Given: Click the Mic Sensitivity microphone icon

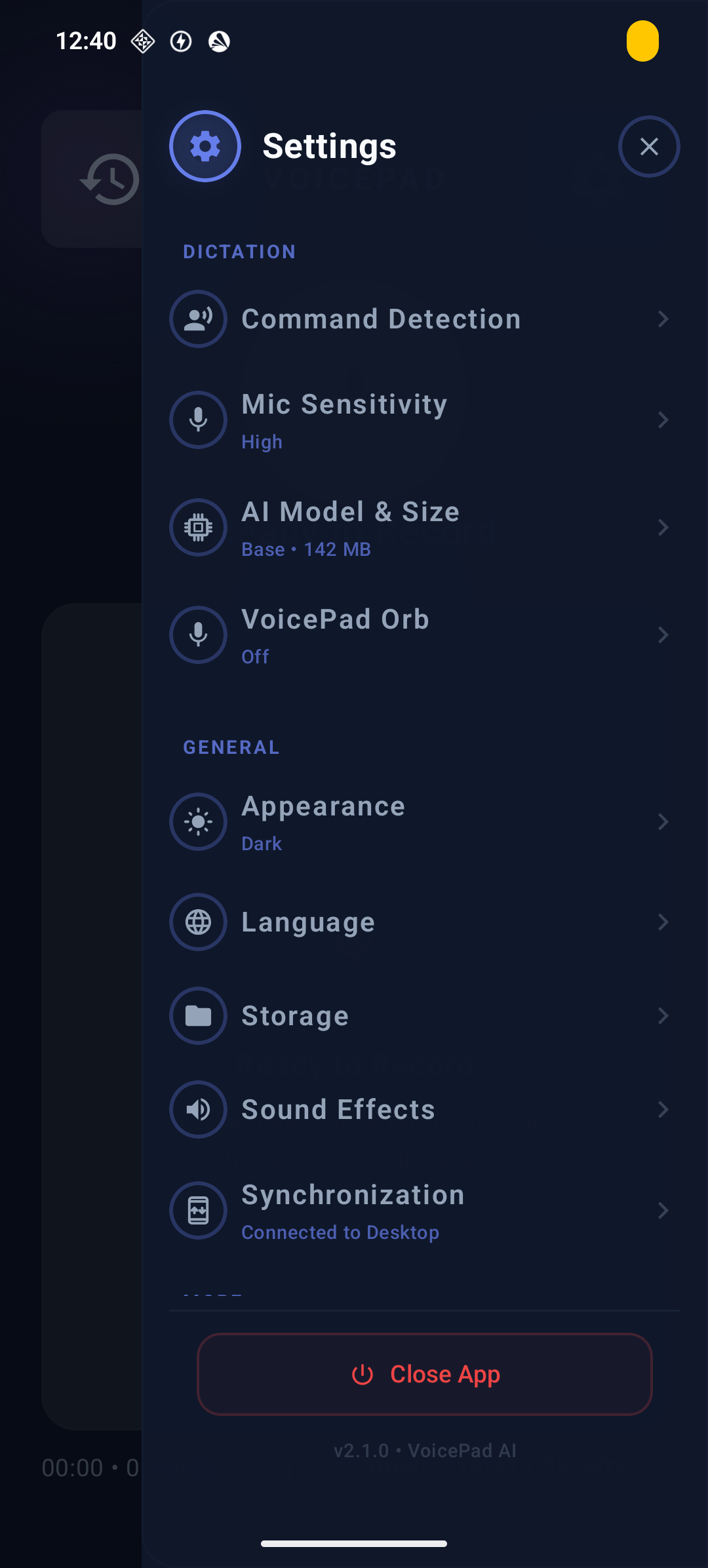Looking at the screenshot, I should coord(198,420).
